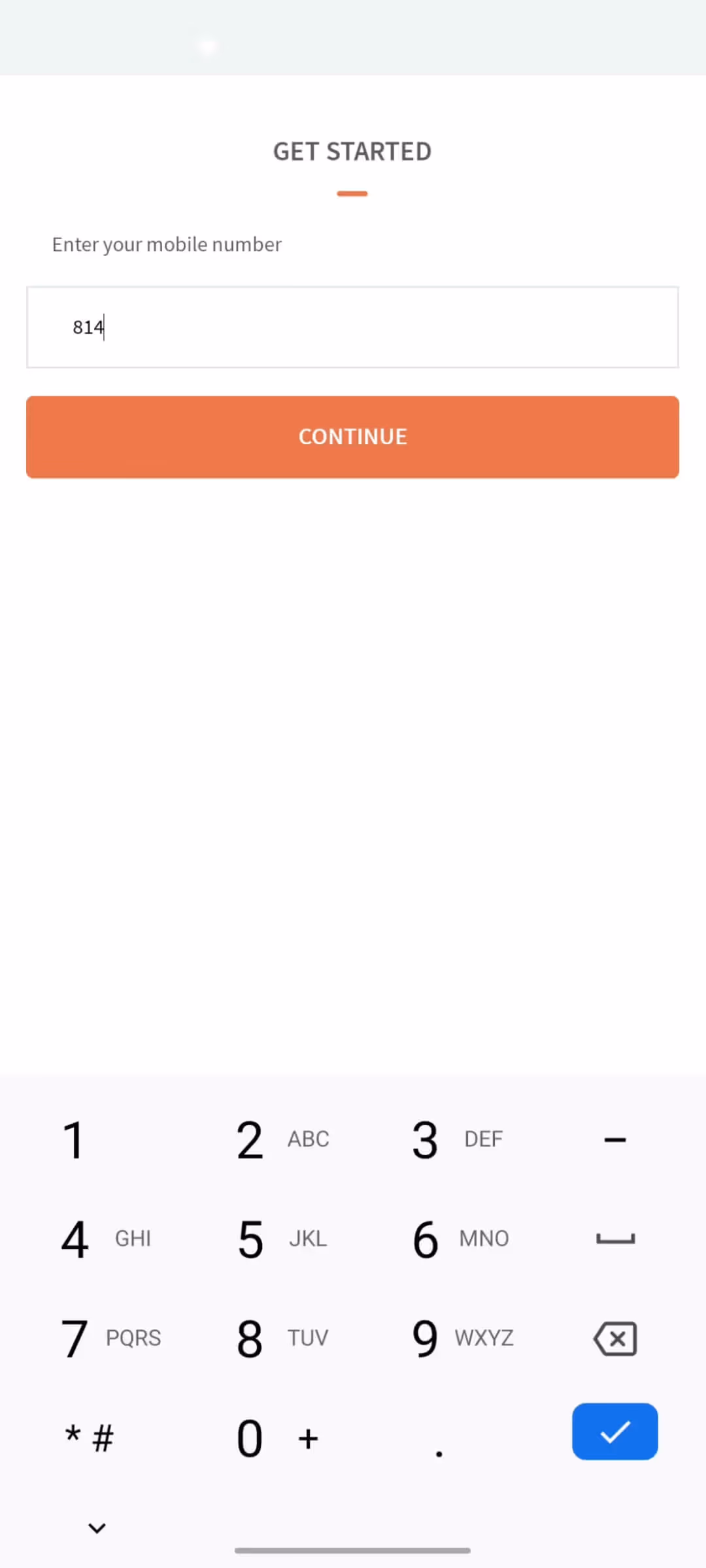Confirm entry with the blue checkmark key
Image resolution: width=706 pixels, height=1568 pixels.
(615, 1431)
